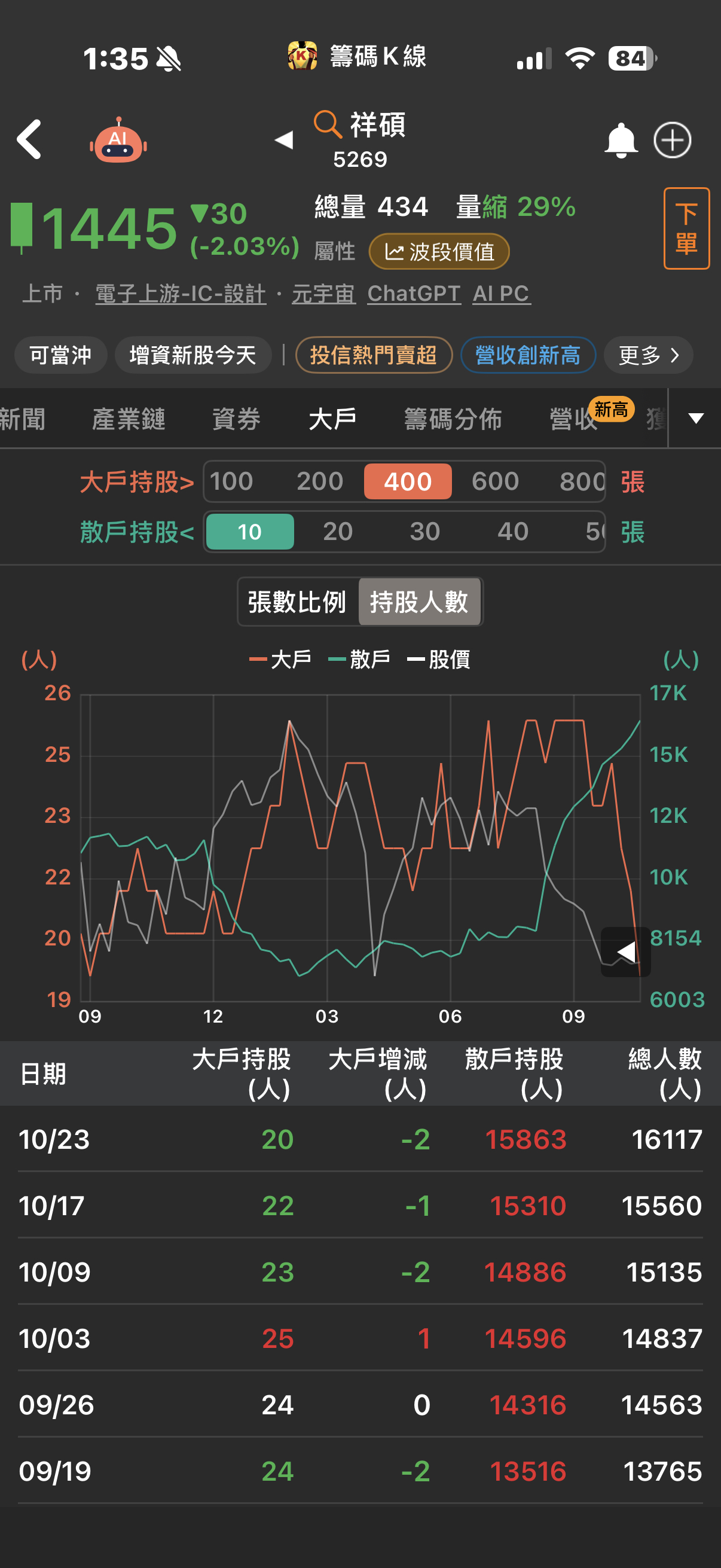Image resolution: width=721 pixels, height=1568 pixels.
Task: Open the AI robot assistant
Action: pyautogui.click(x=118, y=141)
